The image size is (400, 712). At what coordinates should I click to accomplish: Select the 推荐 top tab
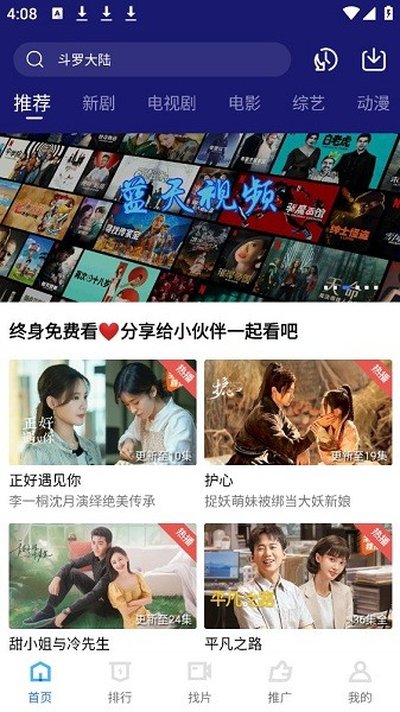(32, 103)
